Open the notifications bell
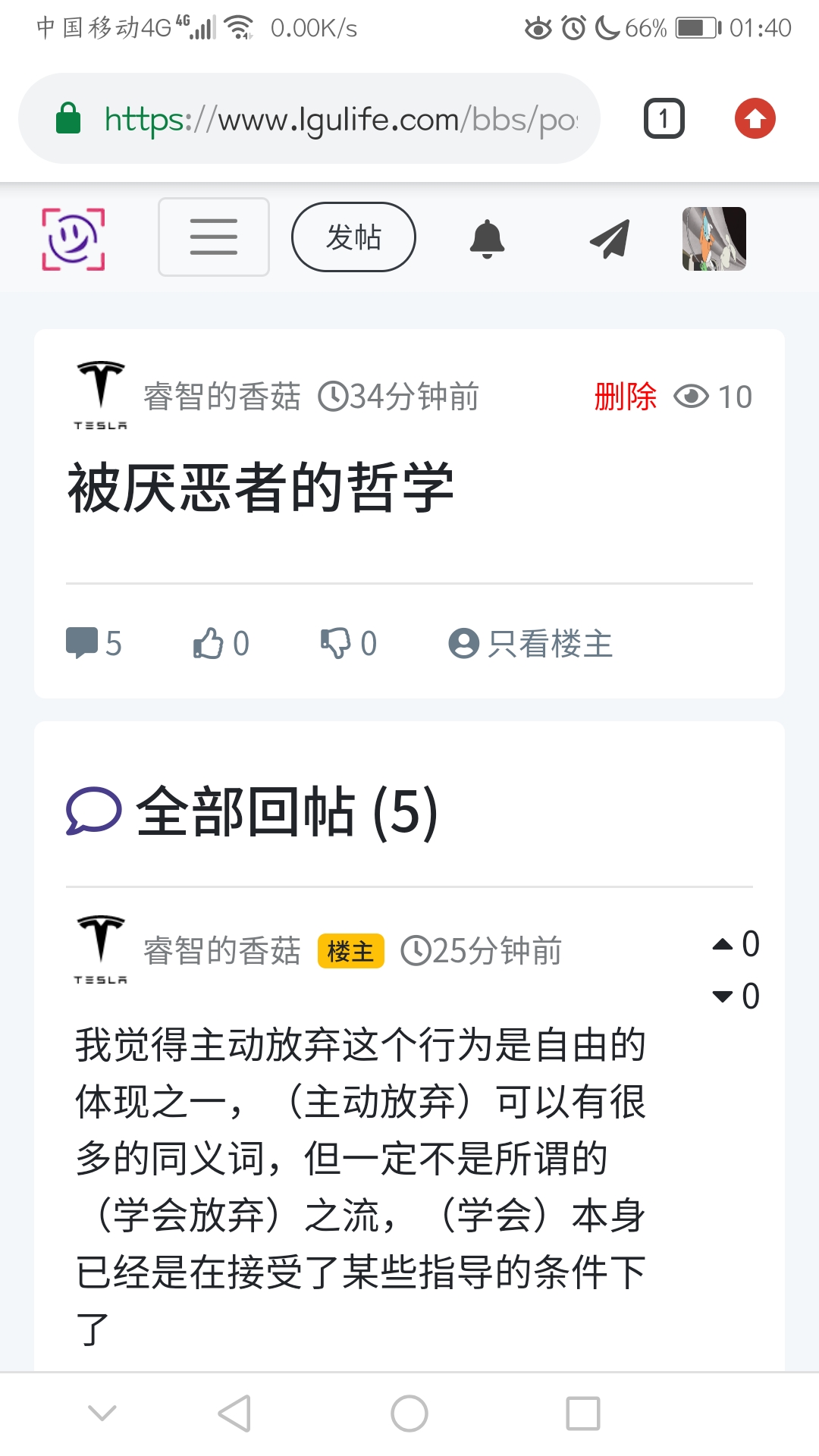 coord(487,239)
